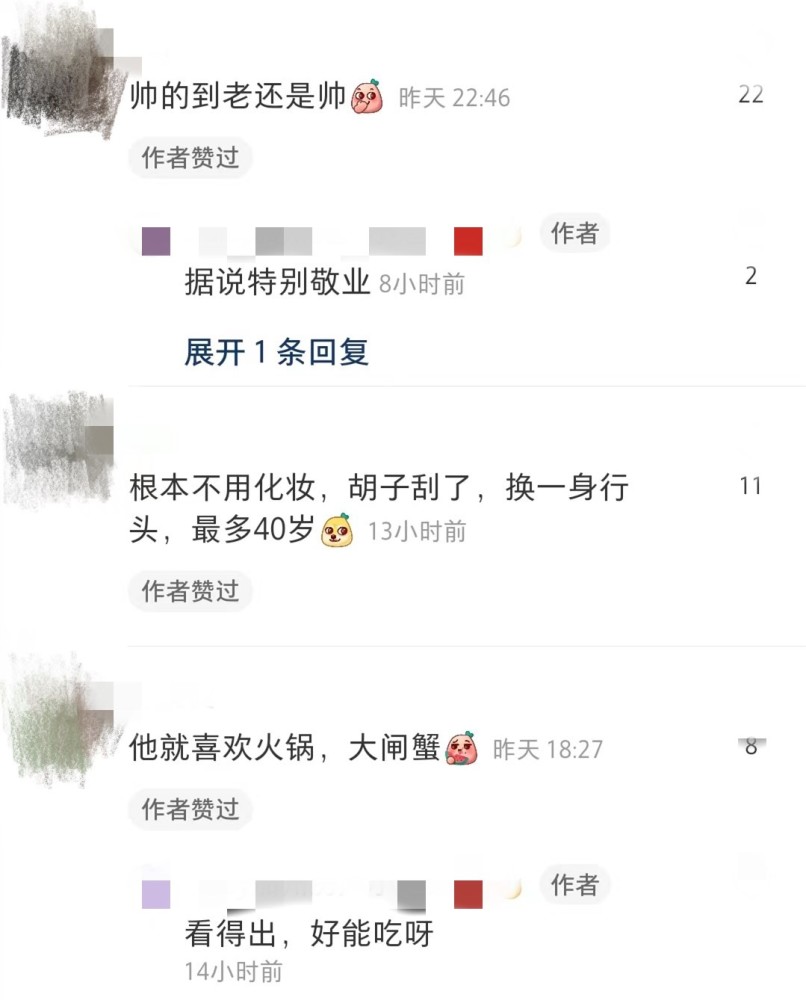The width and height of the screenshot is (806, 1000).
Task: Expand the 展开 1 条回复 replies
Action: 276,352
